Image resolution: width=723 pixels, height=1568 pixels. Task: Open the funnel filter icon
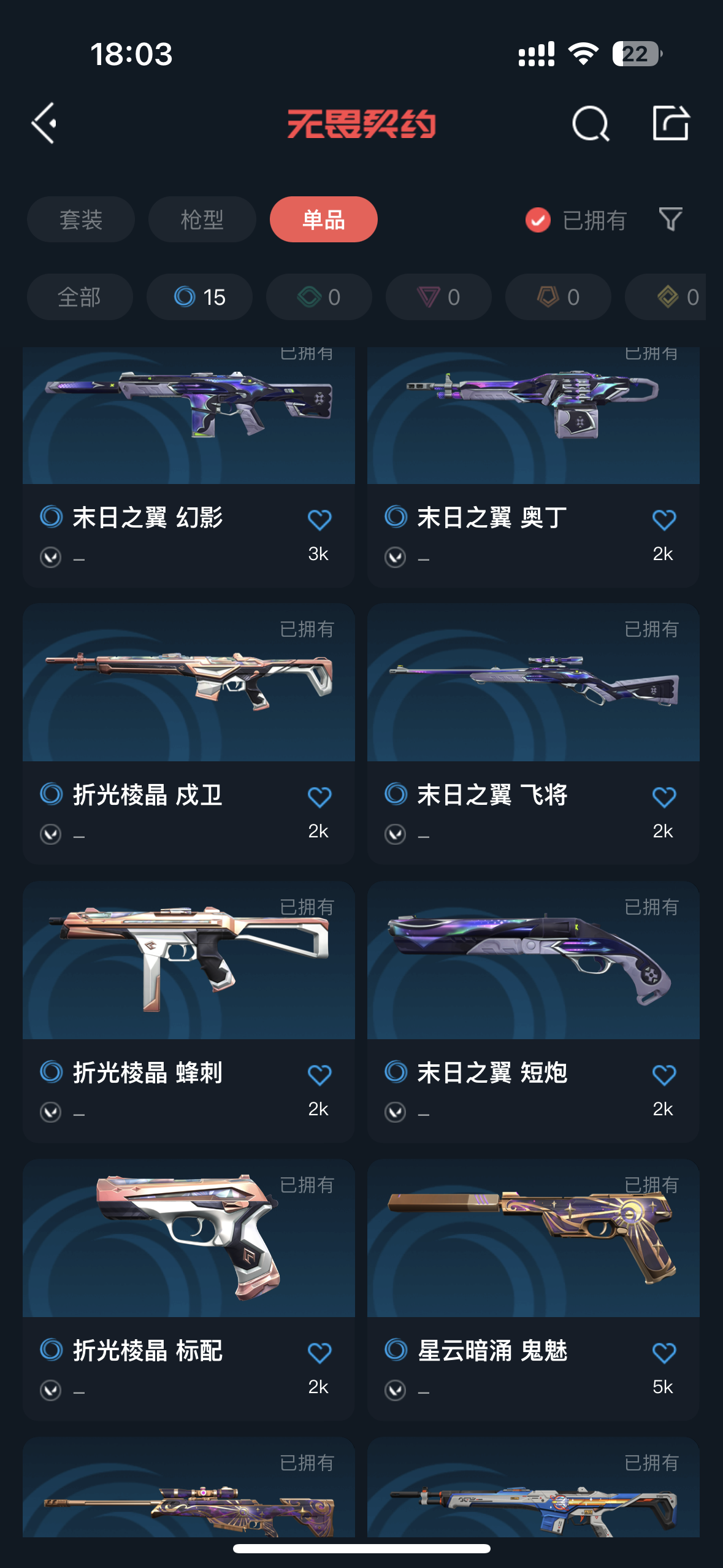(x=670, y=219)
